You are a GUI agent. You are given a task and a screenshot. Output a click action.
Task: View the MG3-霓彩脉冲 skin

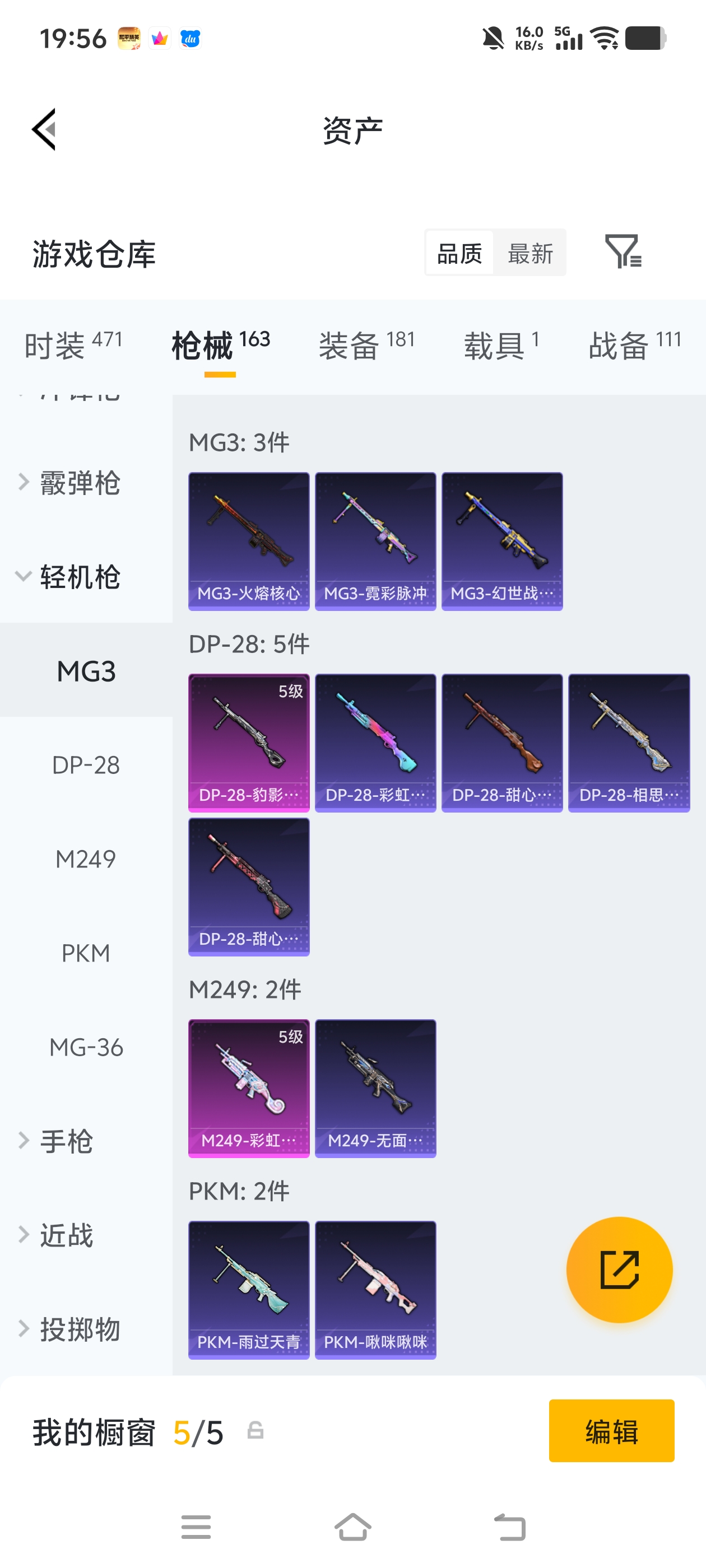tap(375, 540)
